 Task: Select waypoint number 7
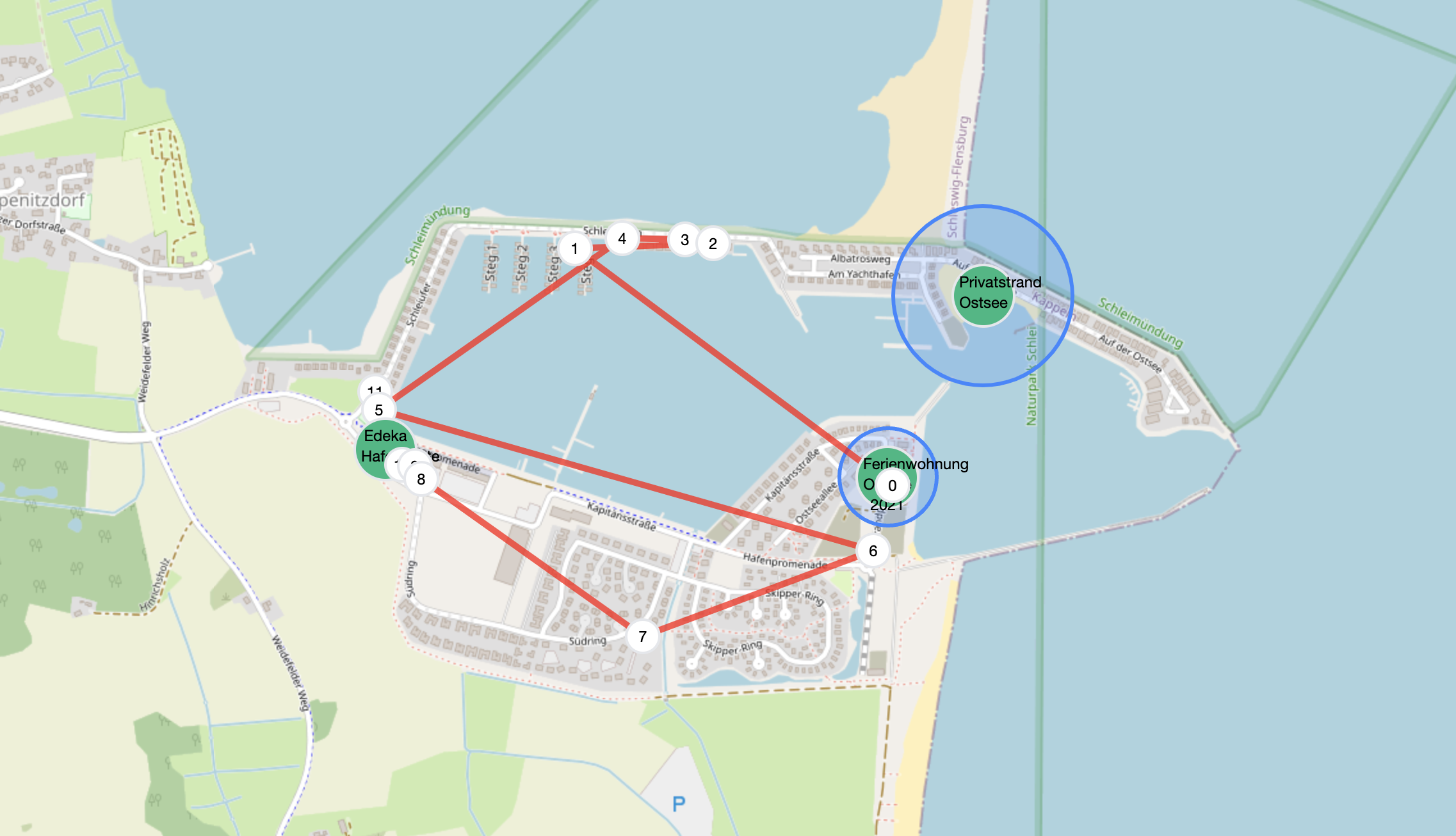click(642, 637)
